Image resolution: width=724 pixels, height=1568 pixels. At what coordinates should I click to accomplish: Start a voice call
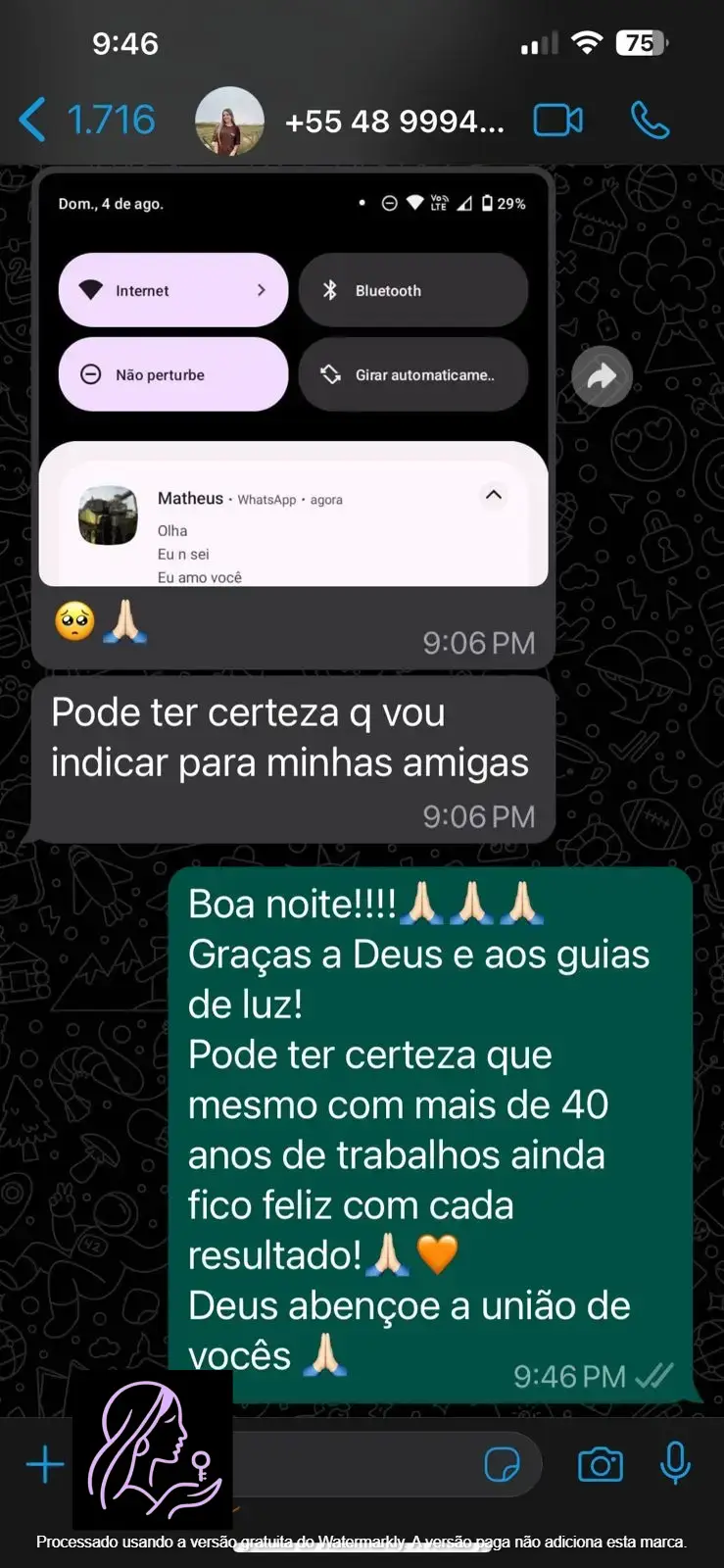coord(650,121)
